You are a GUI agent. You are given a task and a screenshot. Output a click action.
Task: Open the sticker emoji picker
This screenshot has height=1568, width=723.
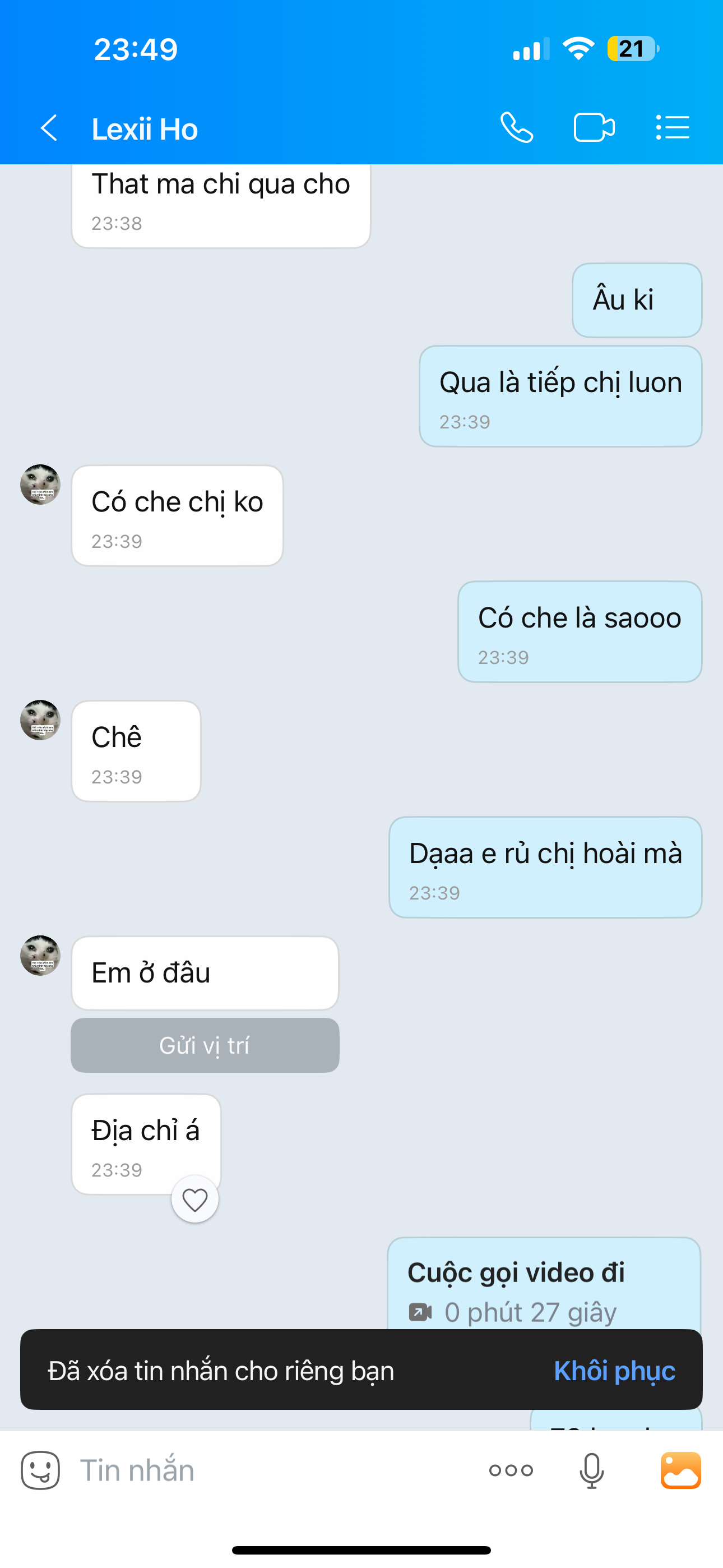[41, 1470]
